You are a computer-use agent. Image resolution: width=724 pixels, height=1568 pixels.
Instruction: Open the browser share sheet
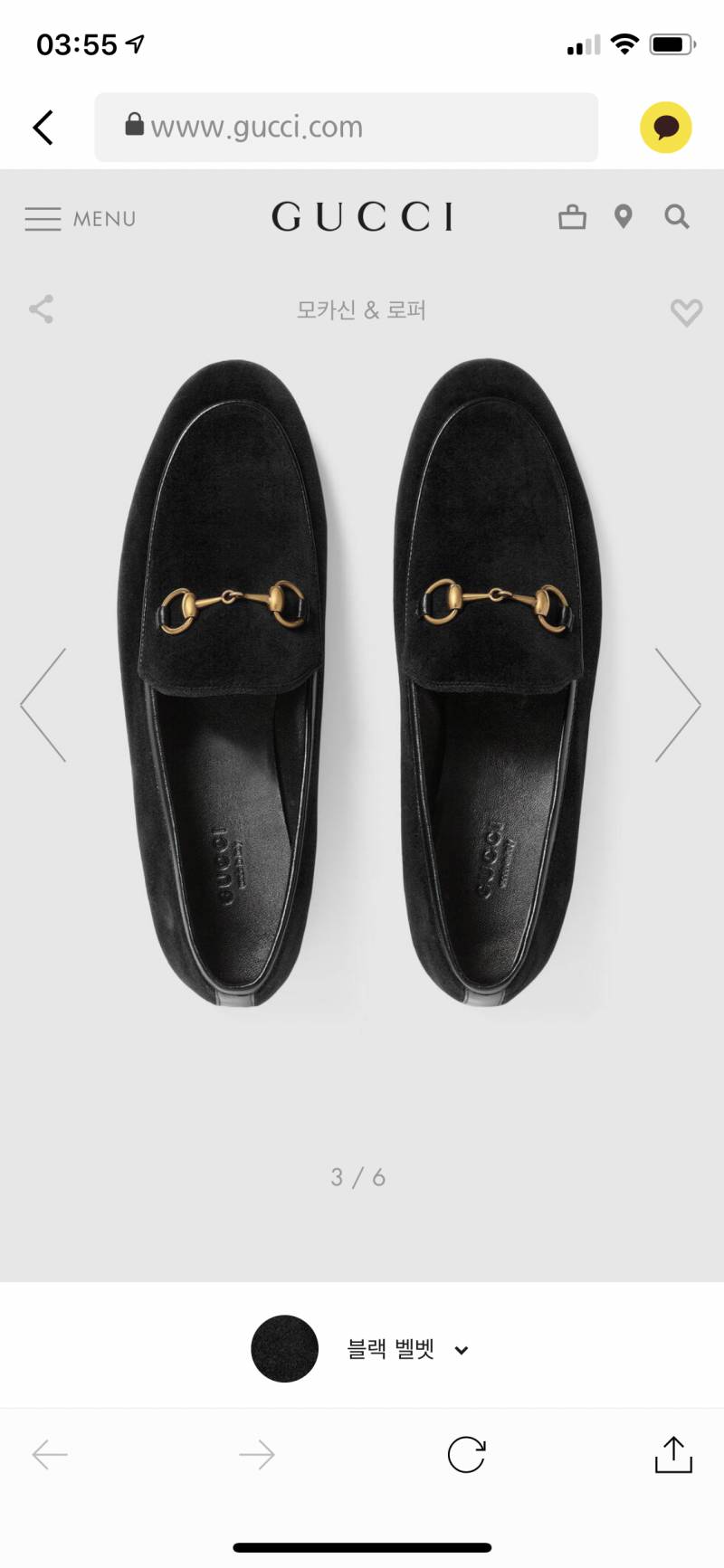[x=672, y=1454]
